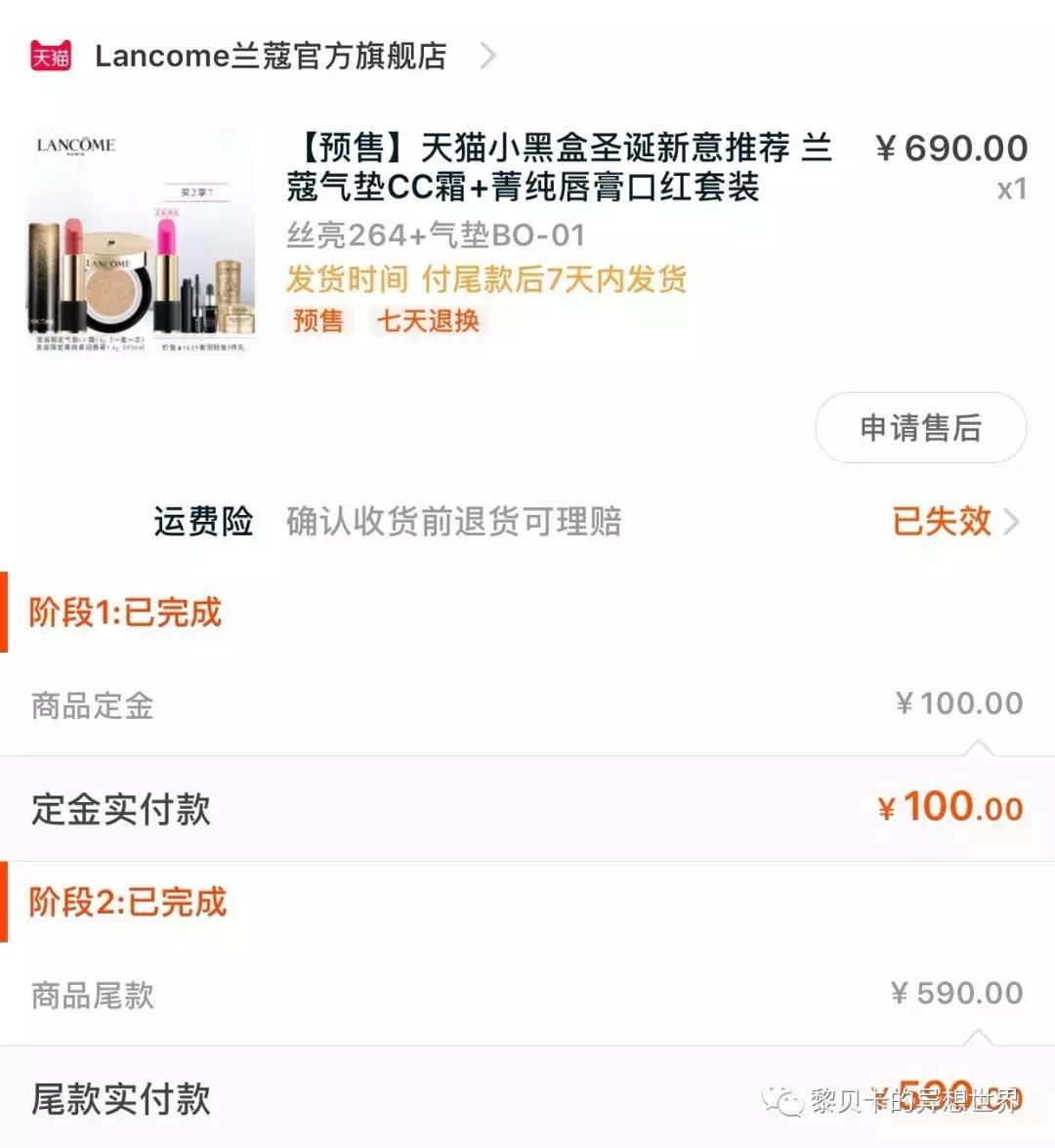1055x1148 pixels.
Task: Select the 预售 presale tag
Action: [x=316, y=322]
